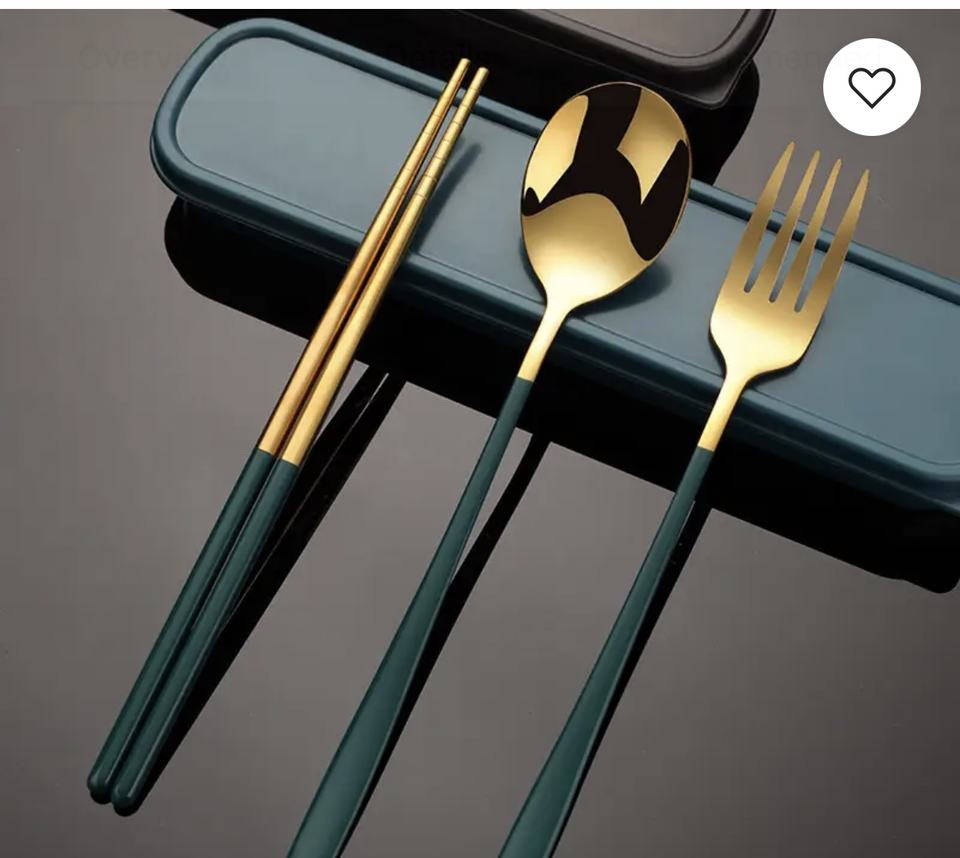Viewport: 960px width, 858px height.
Task: Add the cutlery set to favorites
Action: pos(871,87)
